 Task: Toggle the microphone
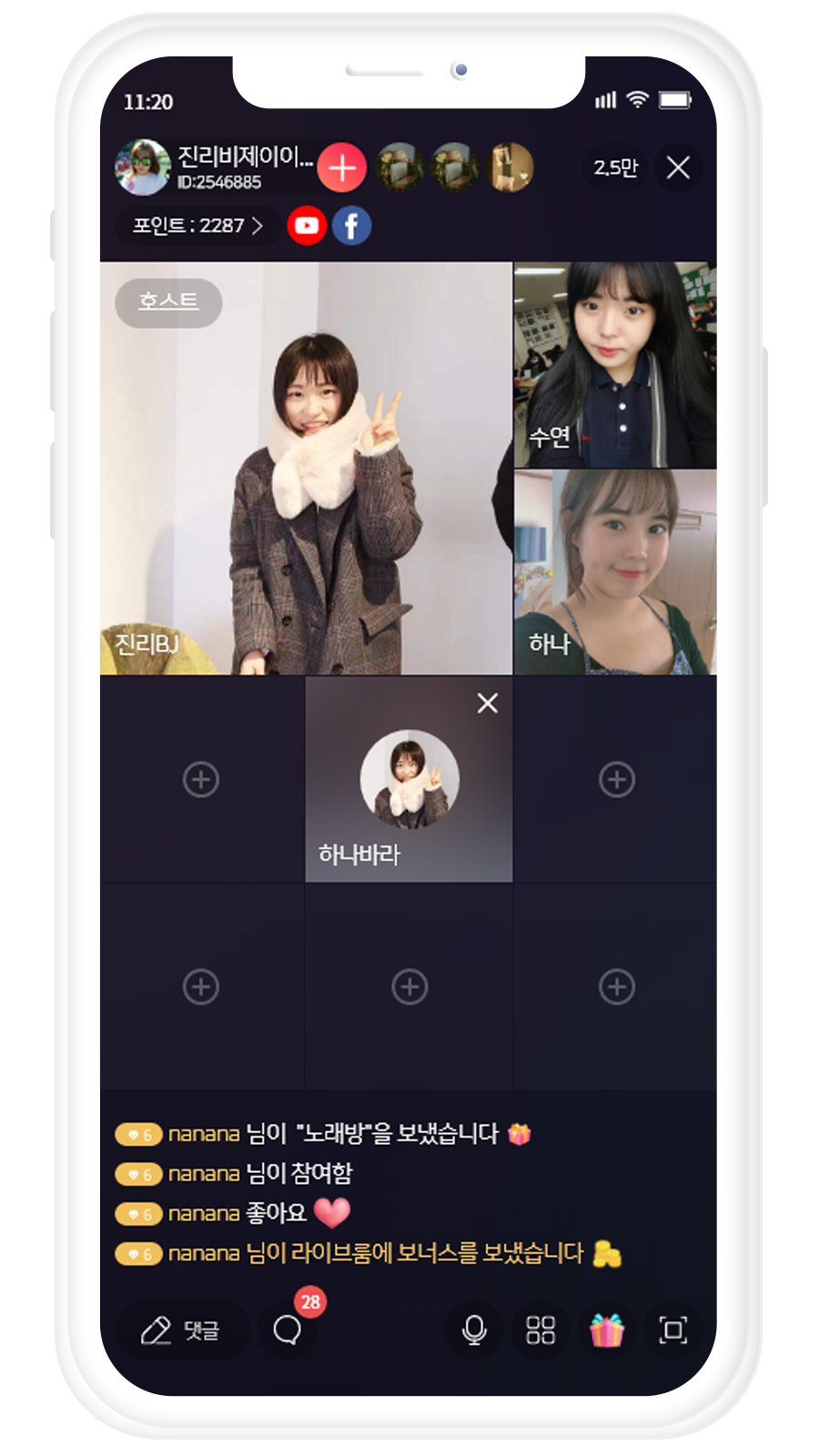coord(474,1330)
